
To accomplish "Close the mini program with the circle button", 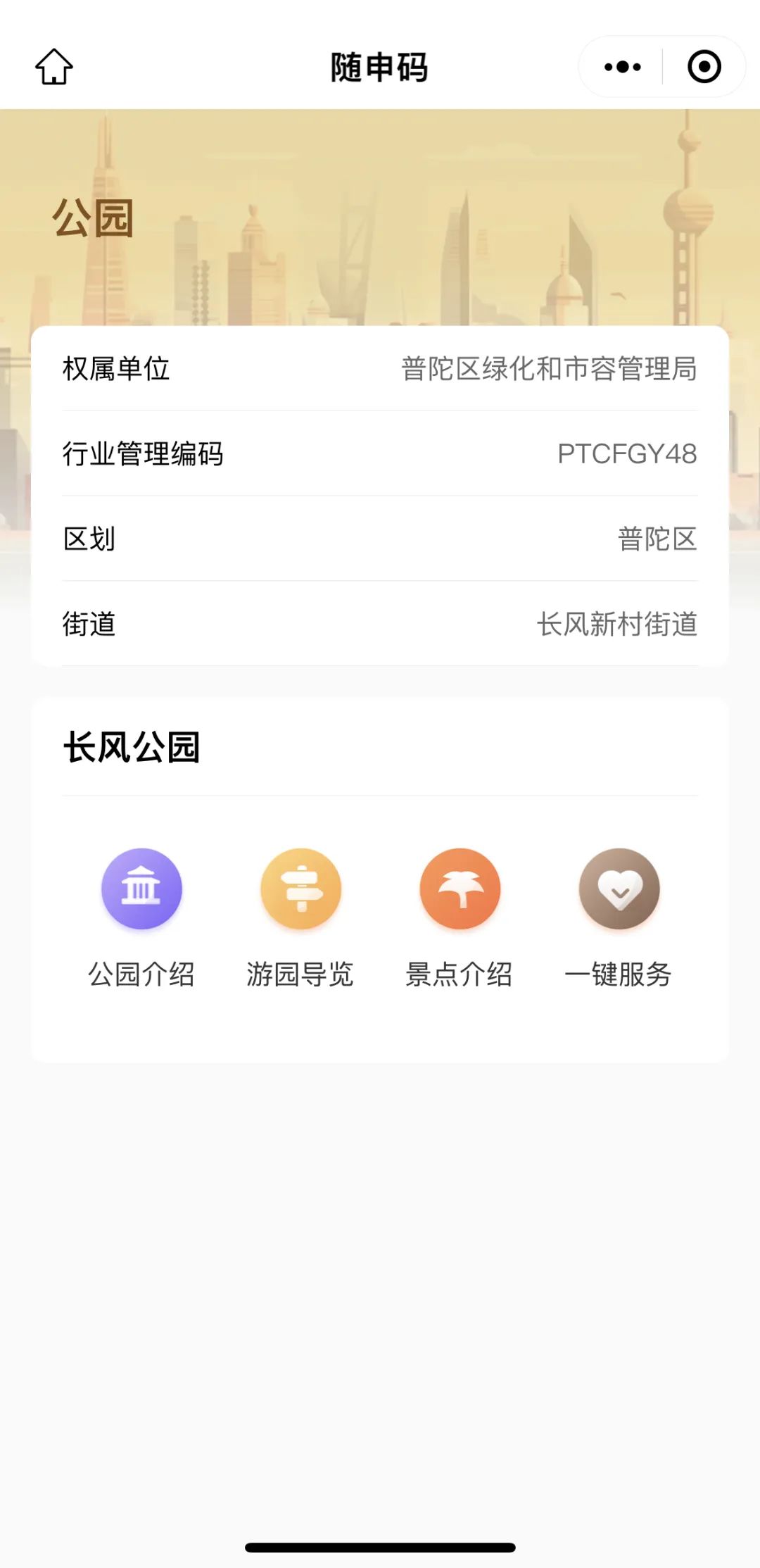I will point(704,67).
